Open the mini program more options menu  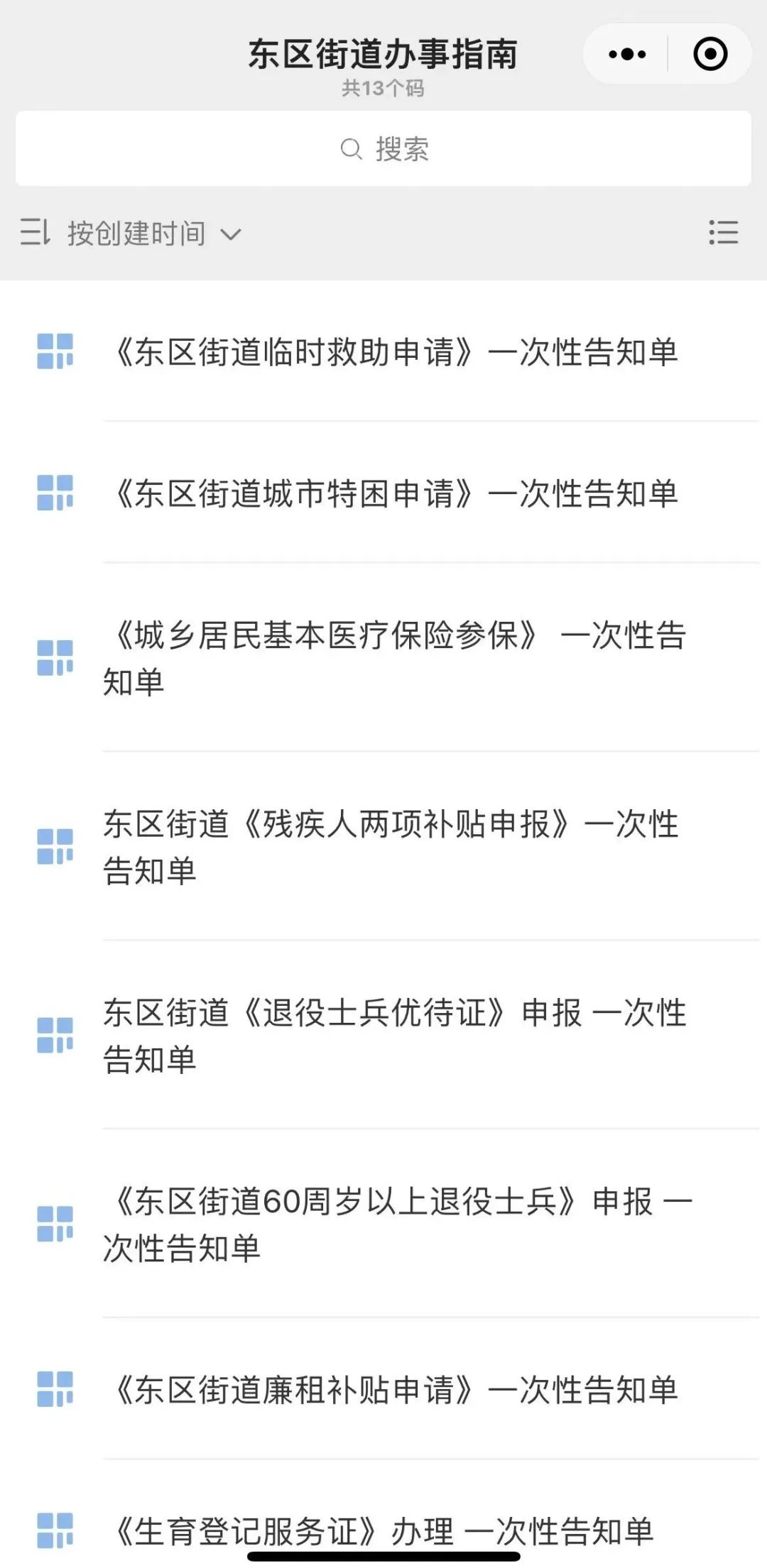tap(627, 55)
